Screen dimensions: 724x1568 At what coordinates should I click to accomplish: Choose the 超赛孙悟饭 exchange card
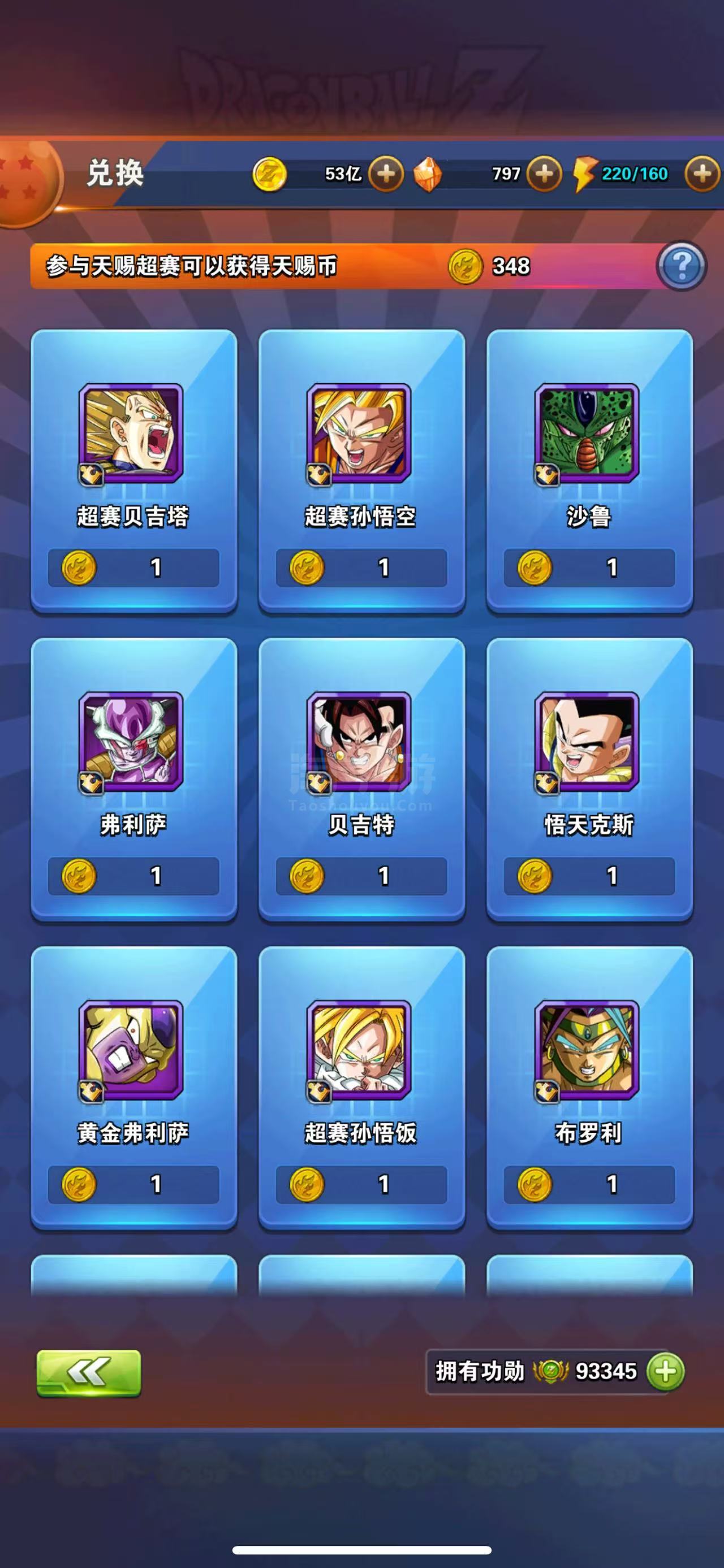click(x=361, y=1088)
